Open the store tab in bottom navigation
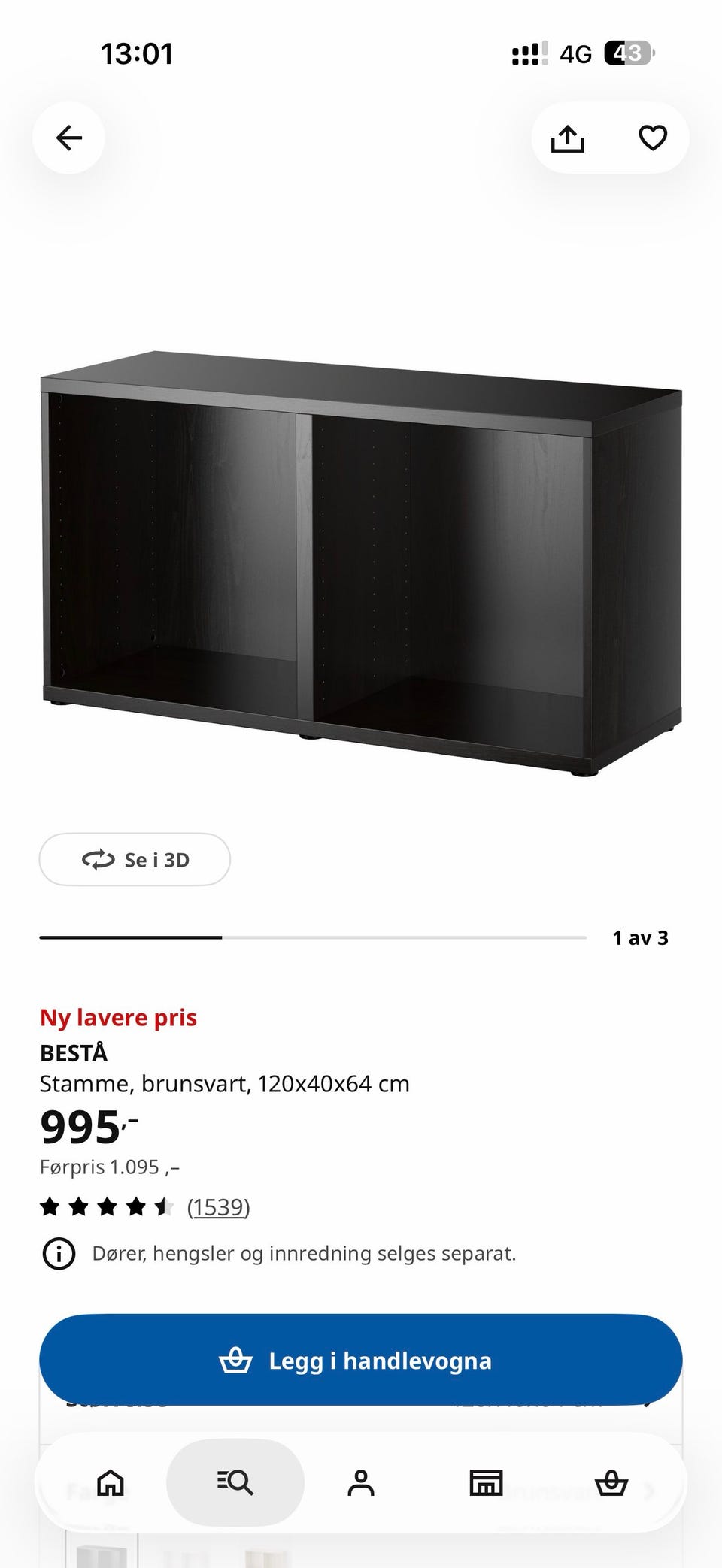This screenshot has width=722, height=1568. pyautogui.click(x=486, y=1482)
